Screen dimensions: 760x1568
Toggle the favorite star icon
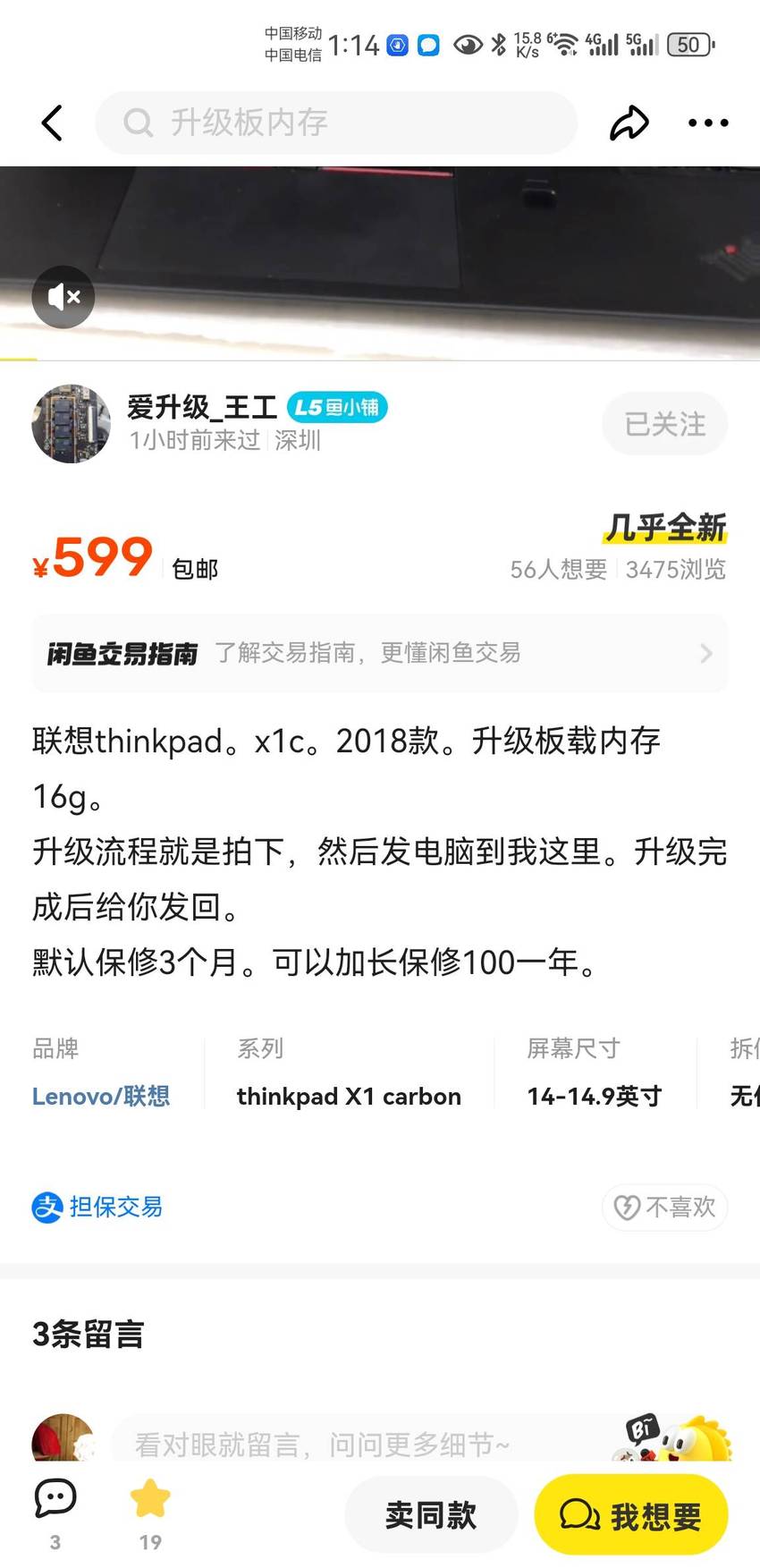point(150,1513)
